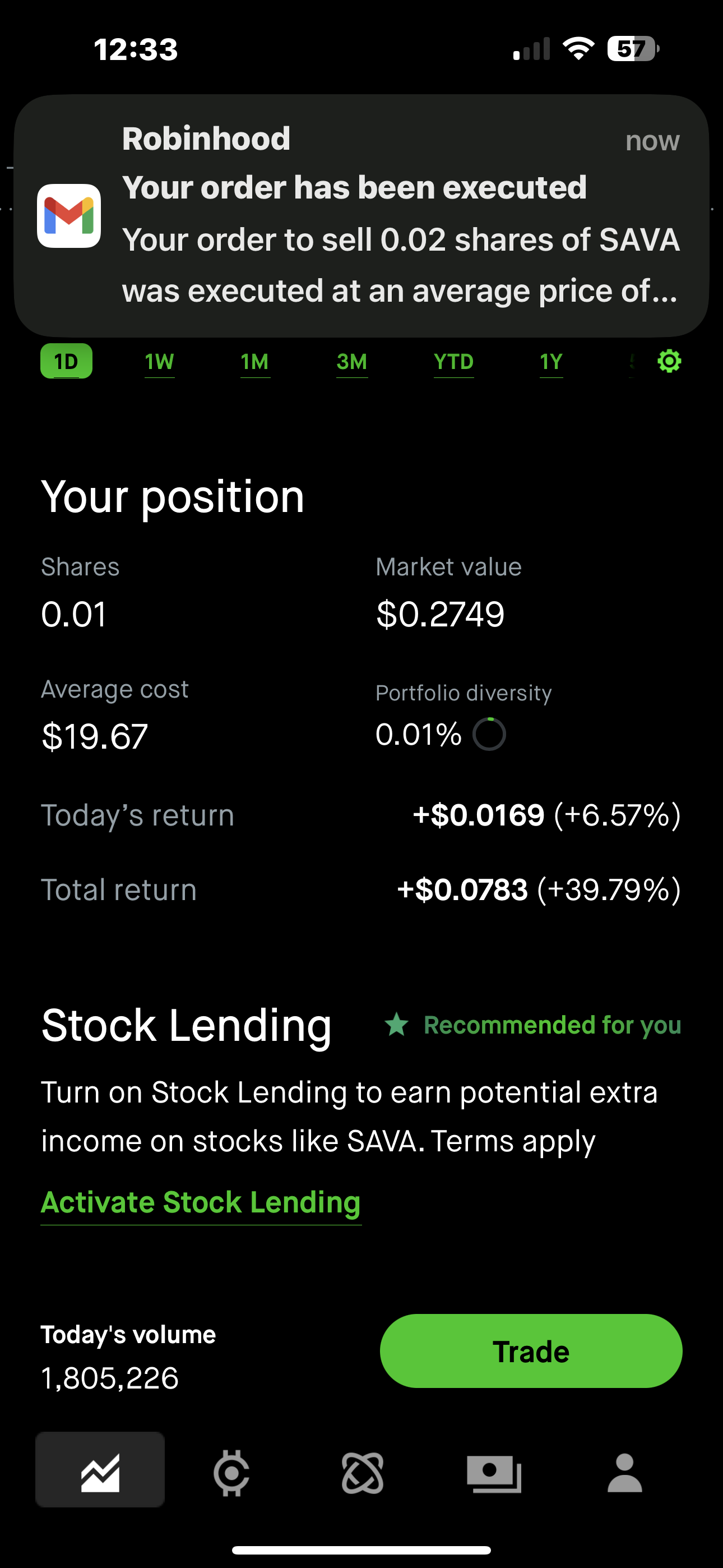Switch chart to the 1W range

click(x=159, y=362)
